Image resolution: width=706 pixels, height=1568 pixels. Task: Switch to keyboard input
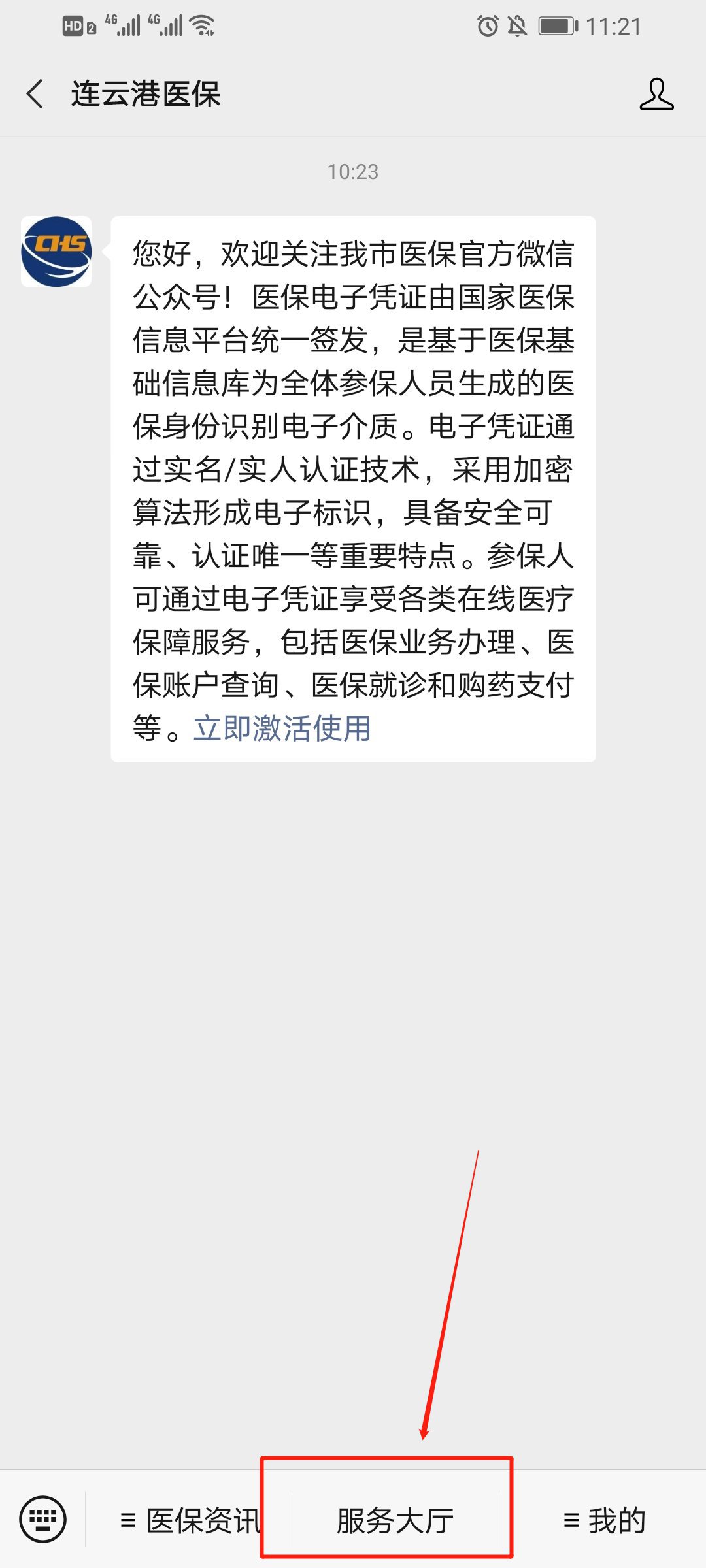(x=43, y=1519)
